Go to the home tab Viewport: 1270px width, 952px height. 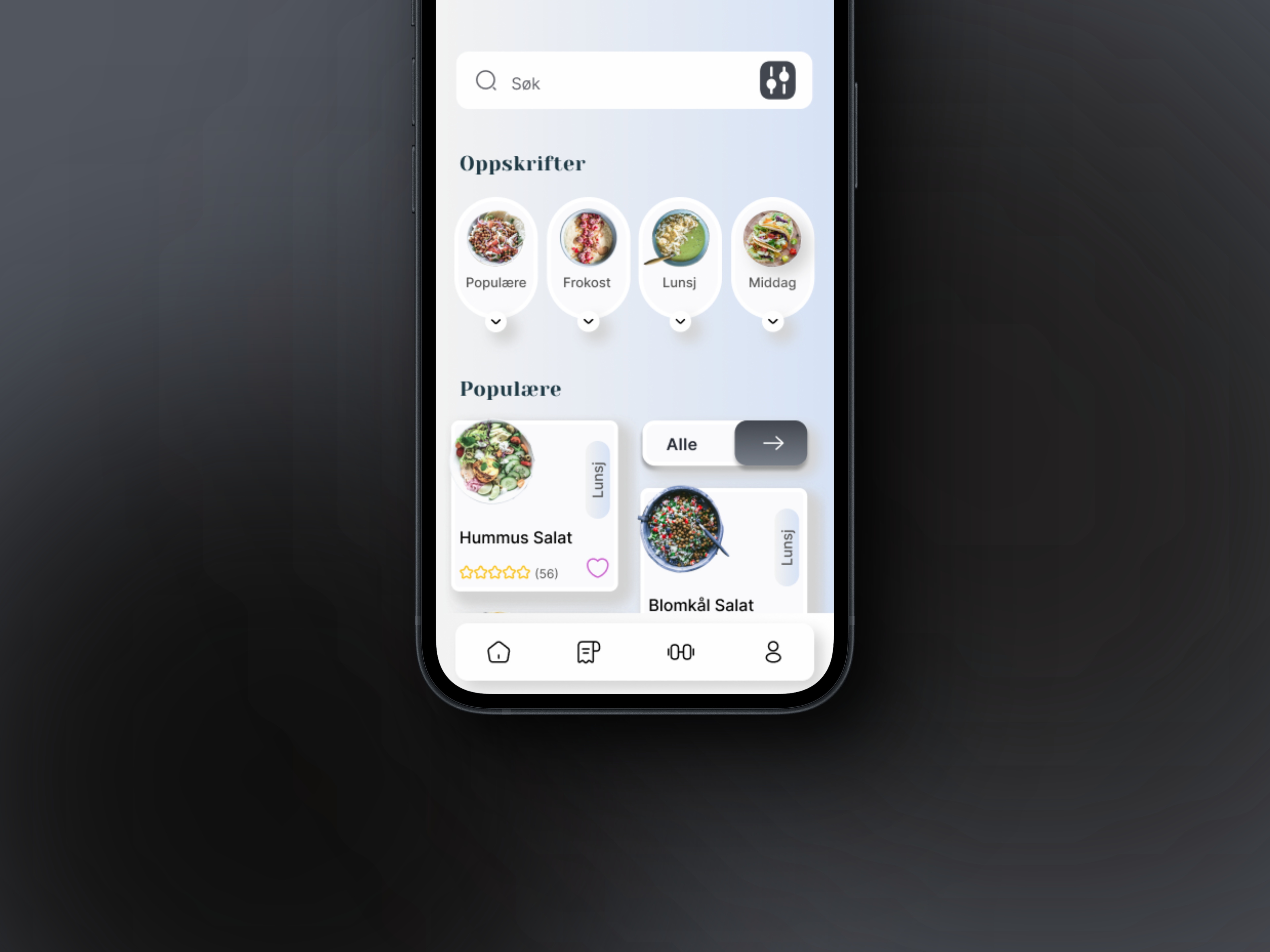tap(498, 652)
